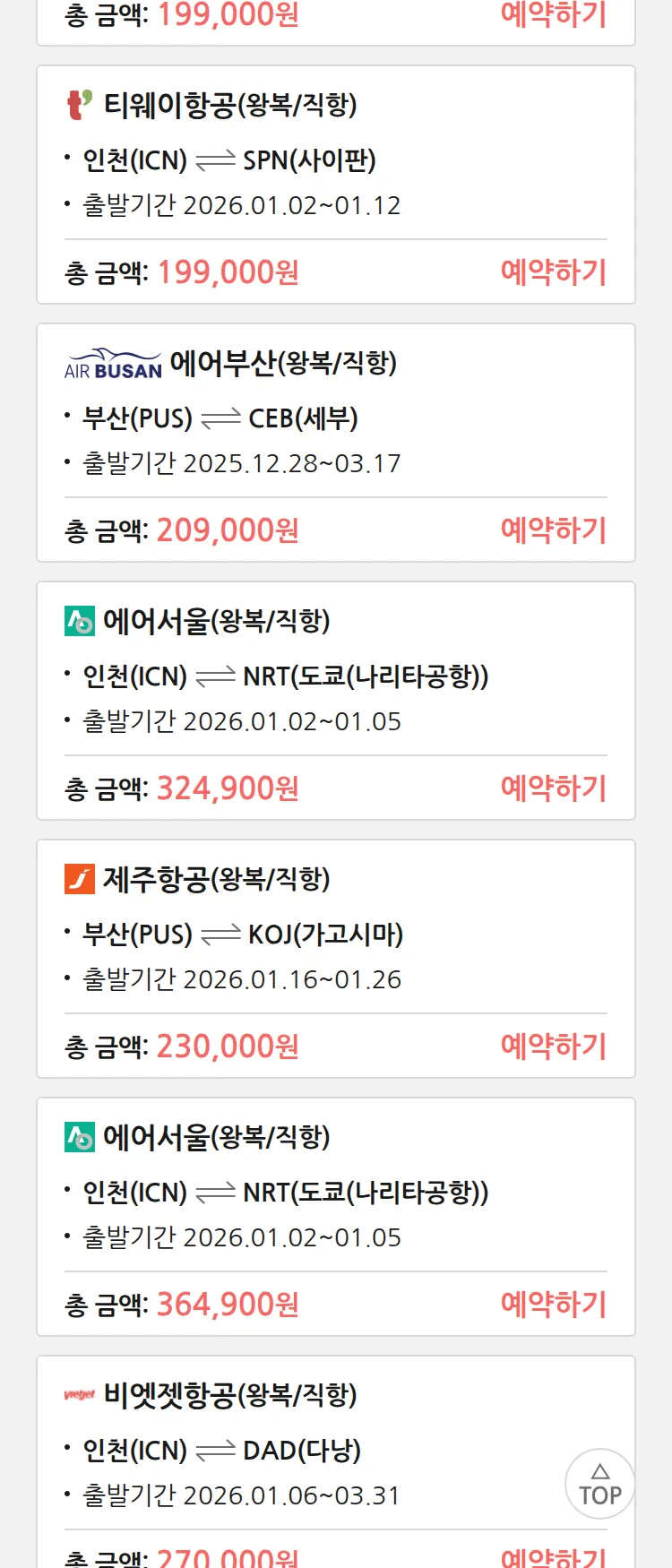Screen dimensions: 672x1568
Task: Book the Air Seoul Narita flight for 364,900원
Action: click(x=553, y=1305)
